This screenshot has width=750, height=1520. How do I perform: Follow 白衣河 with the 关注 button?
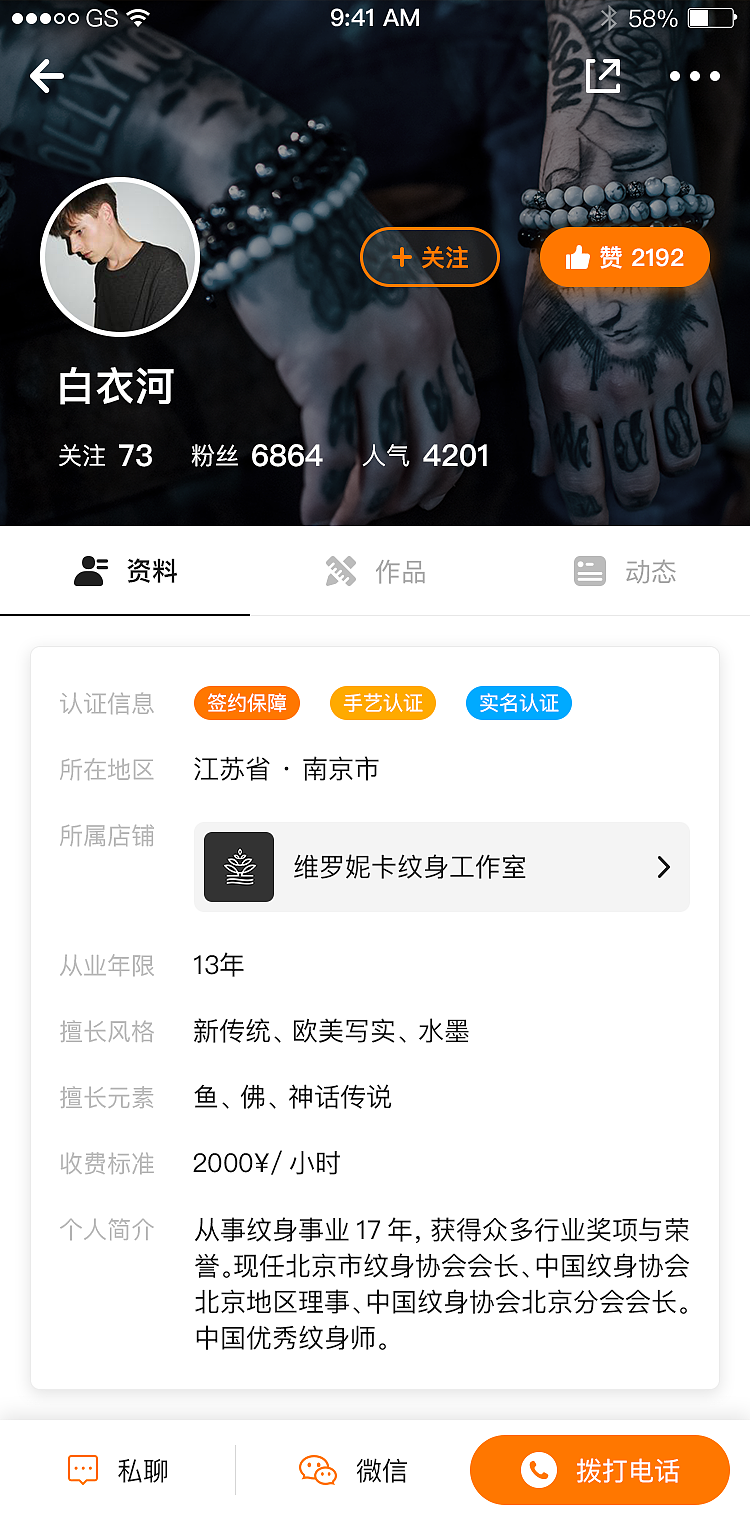[x=430, y=257]
